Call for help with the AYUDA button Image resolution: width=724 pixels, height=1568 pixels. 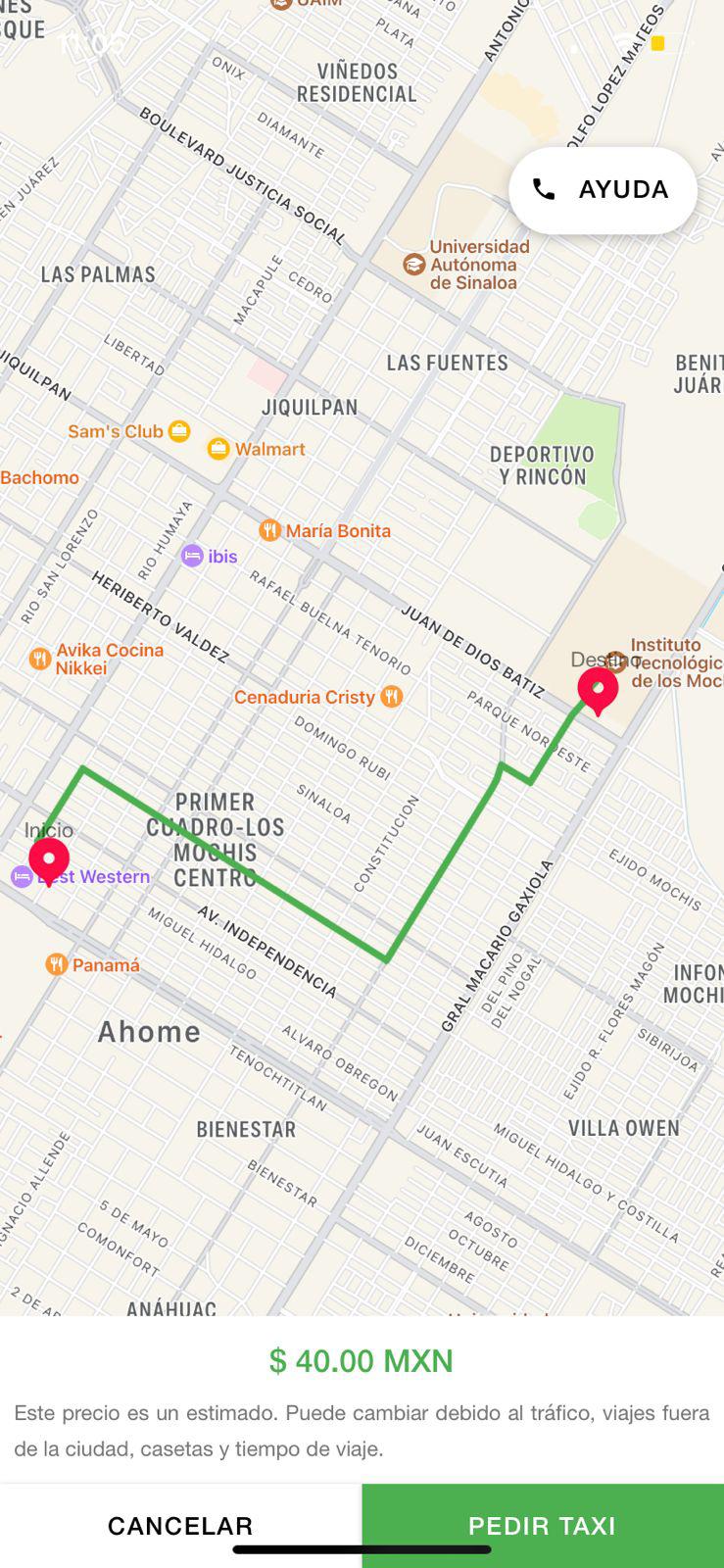coord(603,190)
